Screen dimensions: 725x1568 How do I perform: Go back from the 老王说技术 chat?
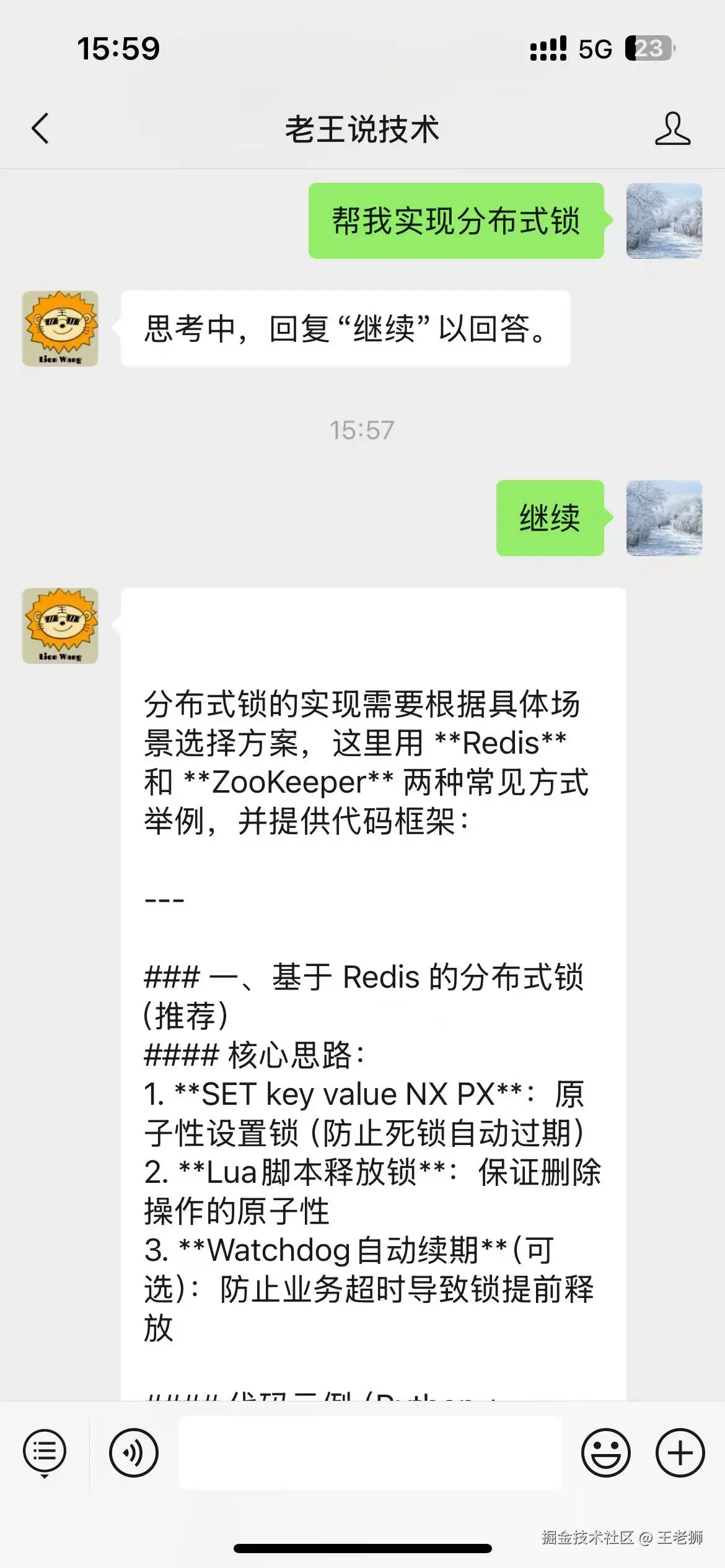point(41,129)
